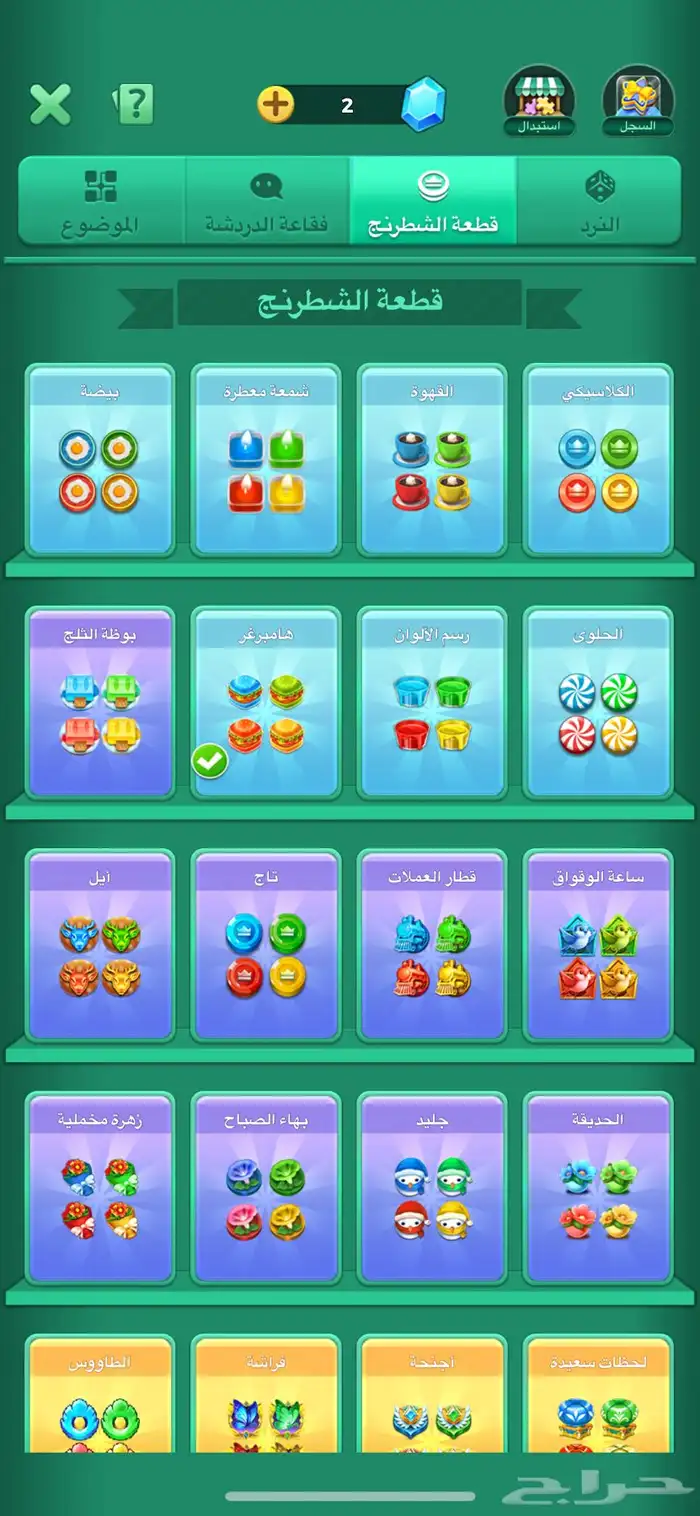Select the الحلوى candy piece set

tap(598, 703)
